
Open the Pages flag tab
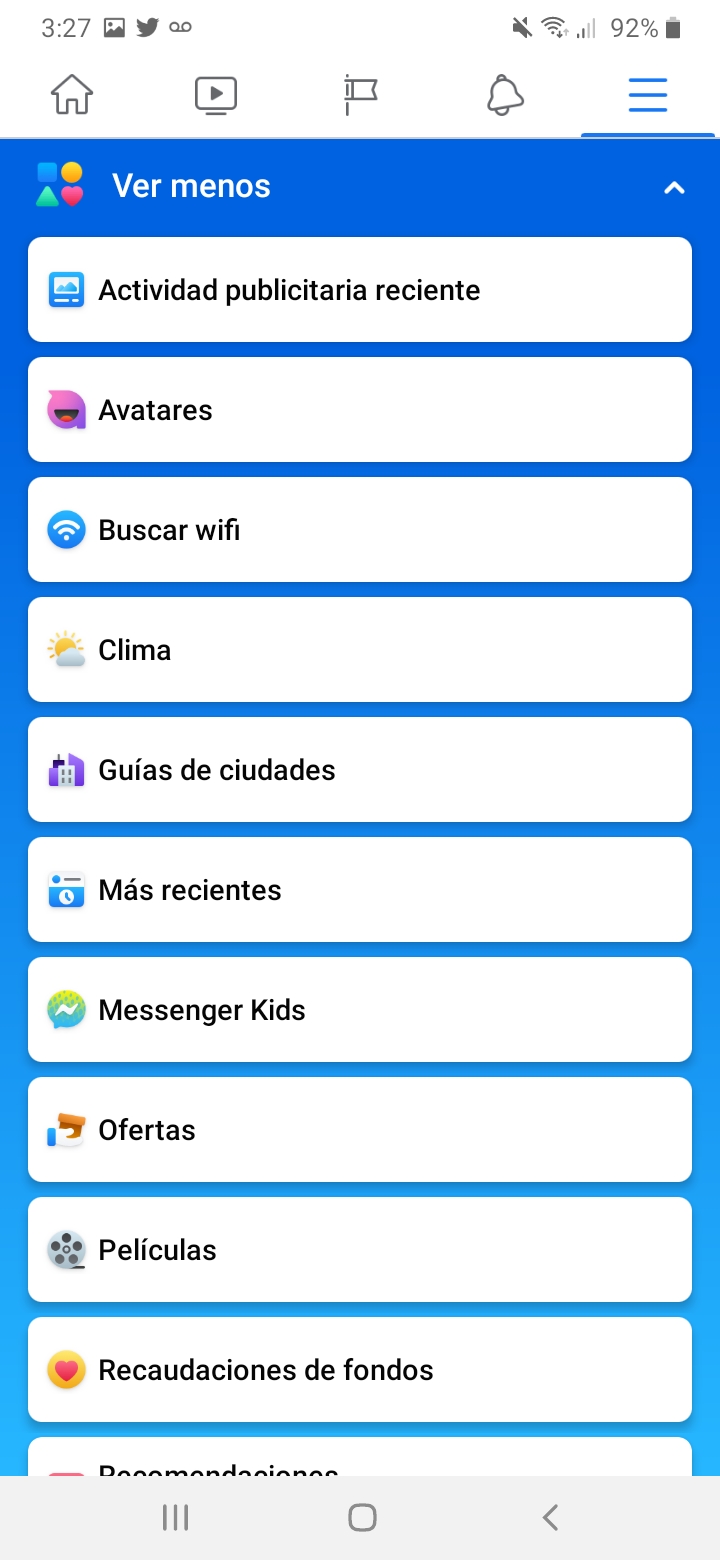(360, 96)
